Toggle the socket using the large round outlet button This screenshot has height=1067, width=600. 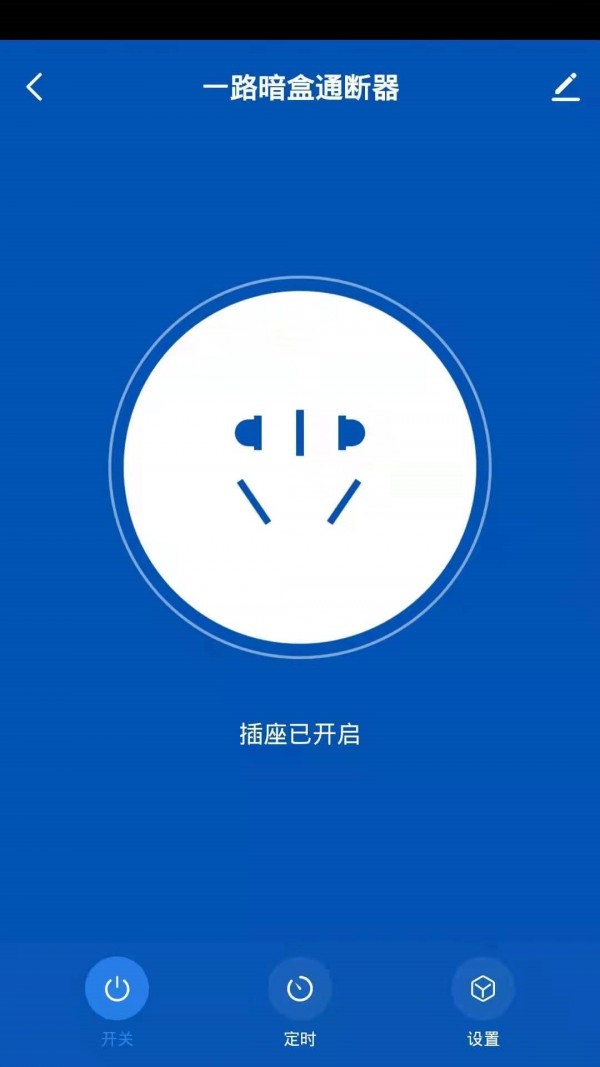(300, 467)
